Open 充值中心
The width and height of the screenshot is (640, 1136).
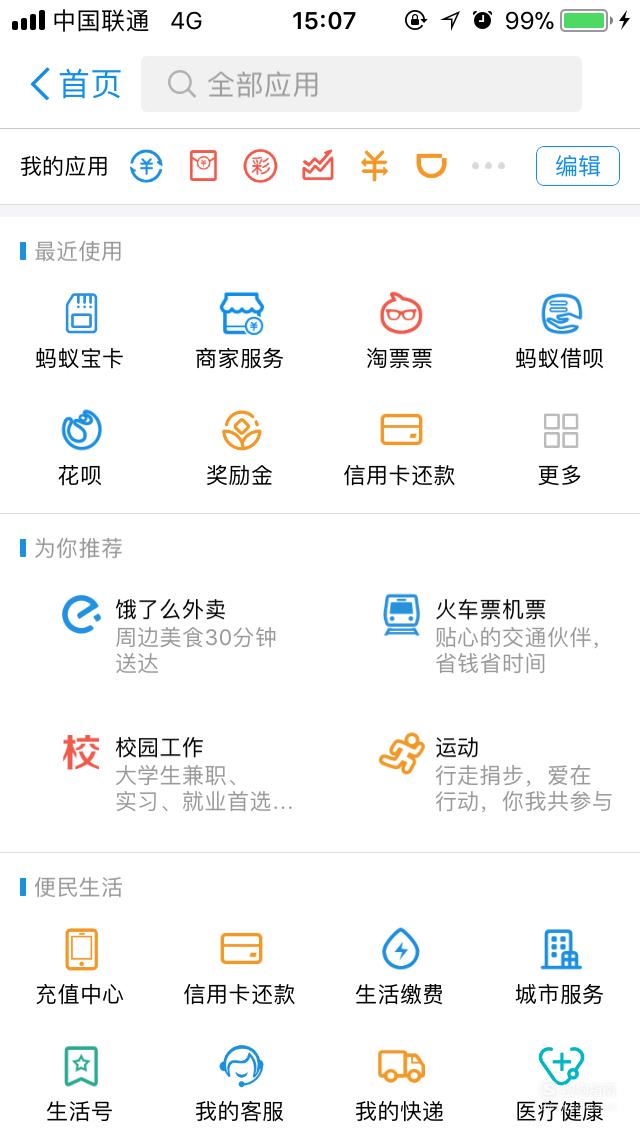[80, 966]
